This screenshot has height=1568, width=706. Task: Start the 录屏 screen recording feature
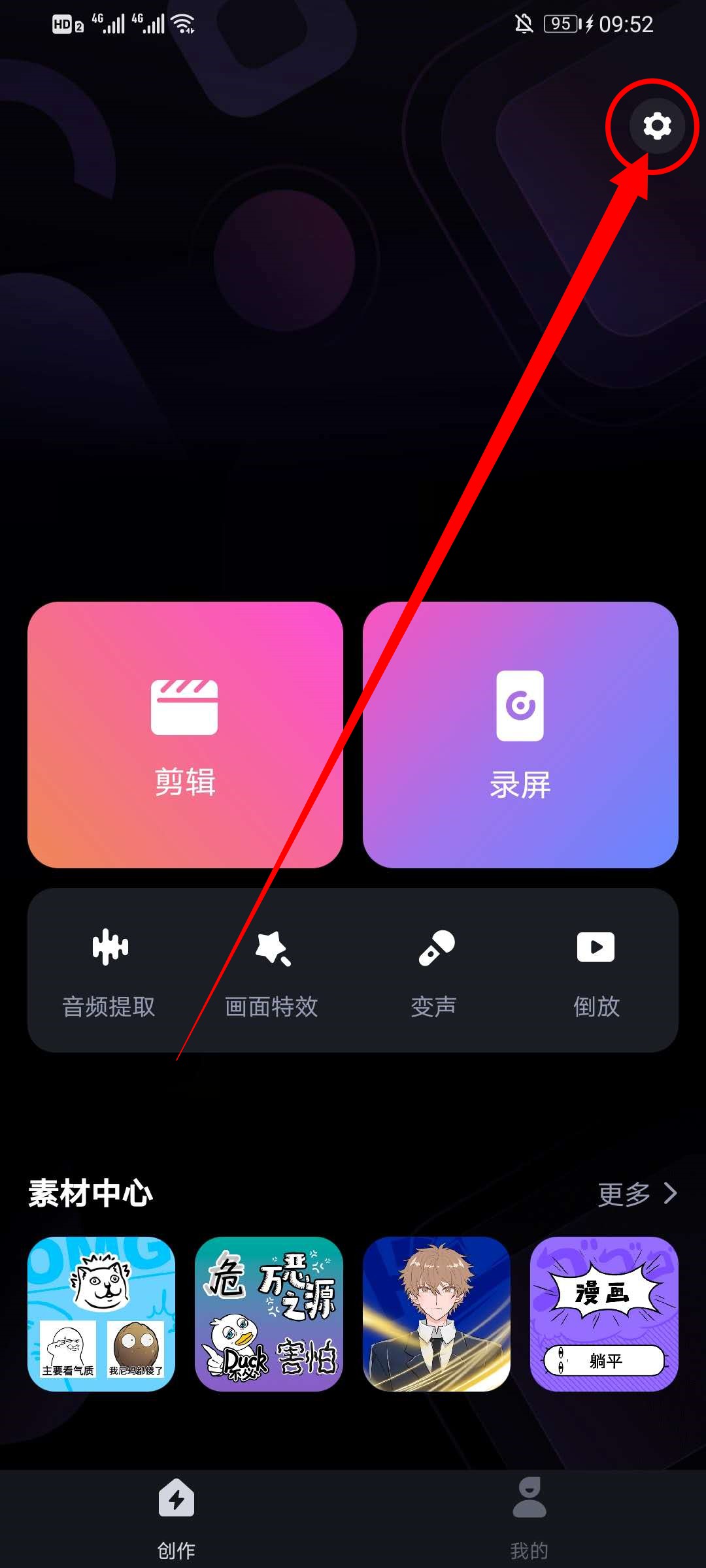click(520, 734)
